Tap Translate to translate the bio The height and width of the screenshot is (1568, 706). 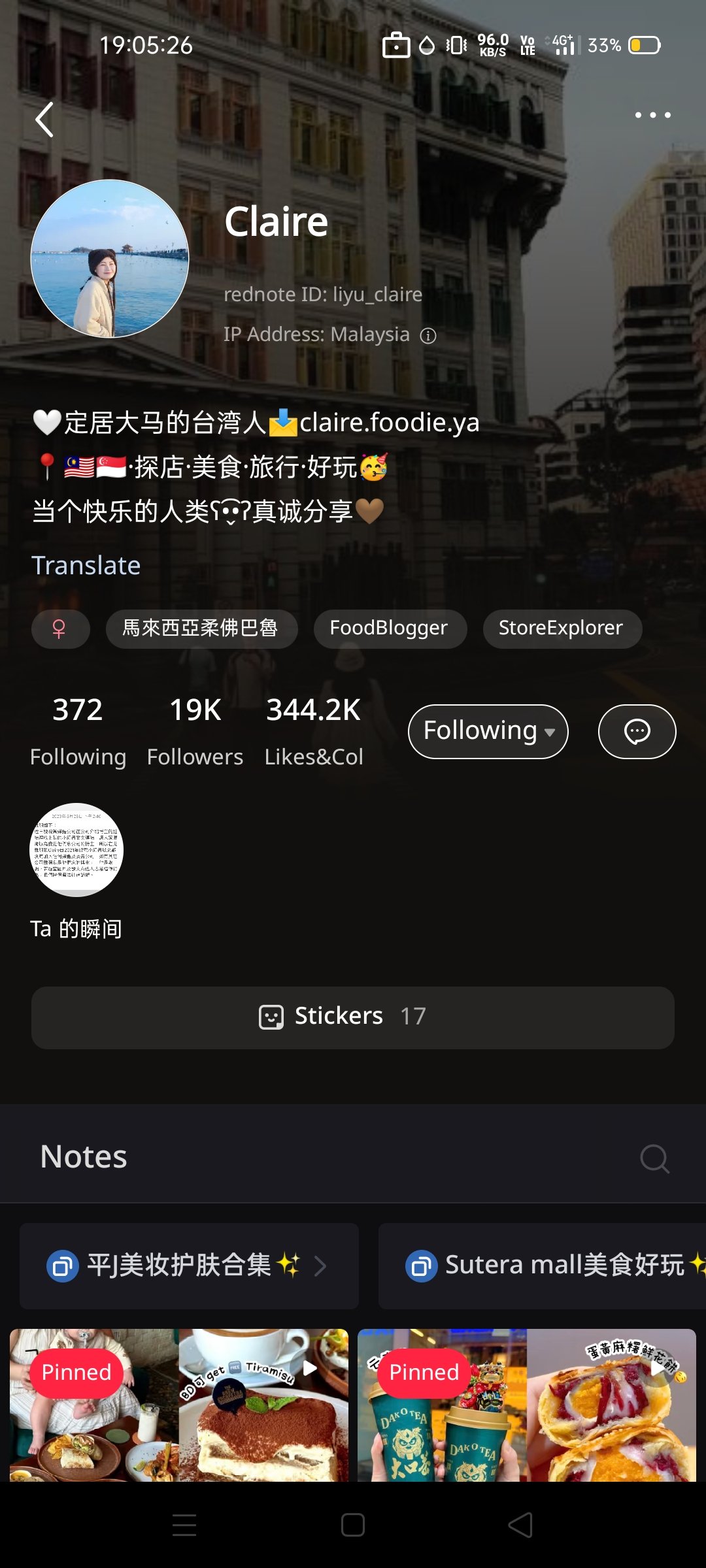click(x=86, y=564)
